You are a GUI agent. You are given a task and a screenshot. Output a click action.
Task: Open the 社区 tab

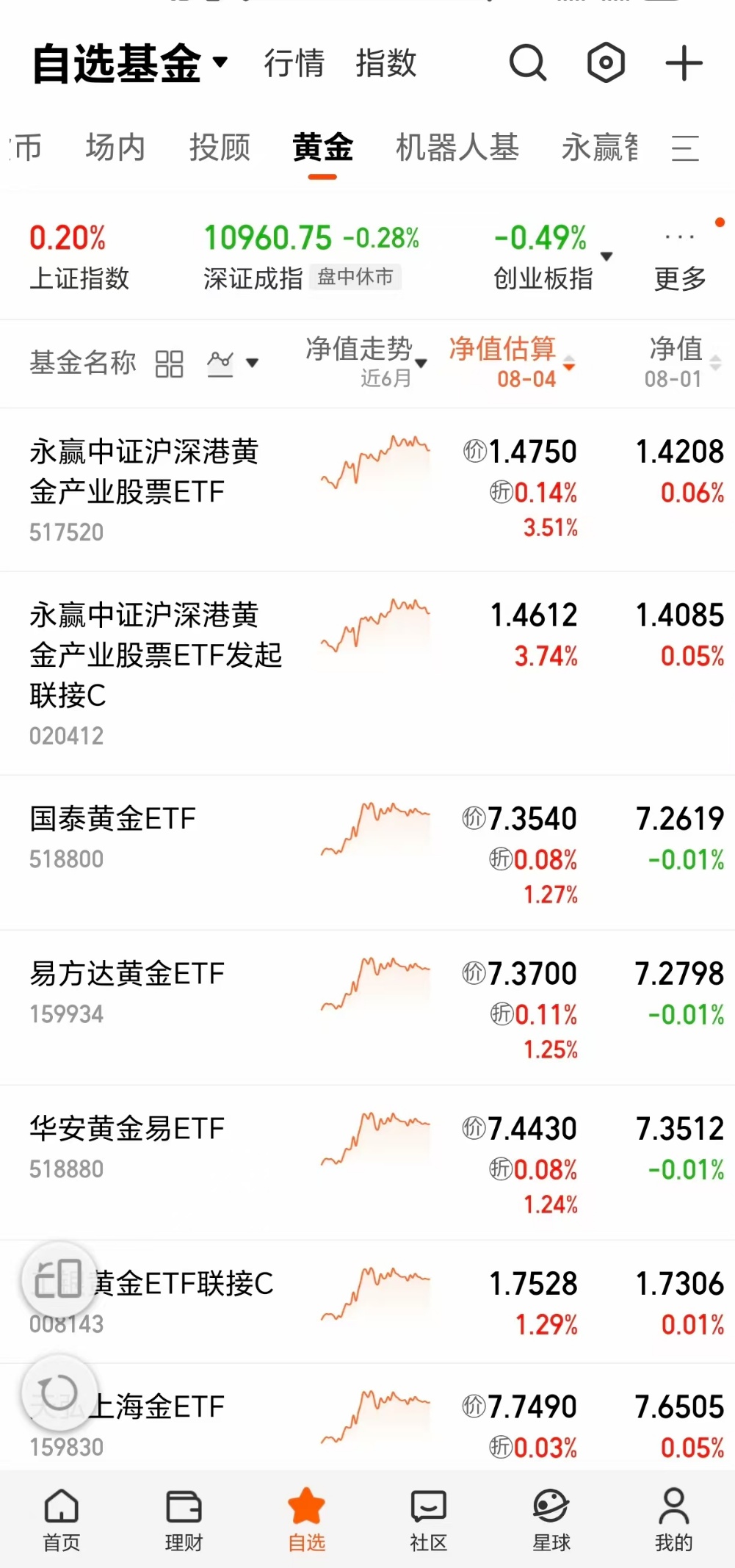(x=429, y=1520)
